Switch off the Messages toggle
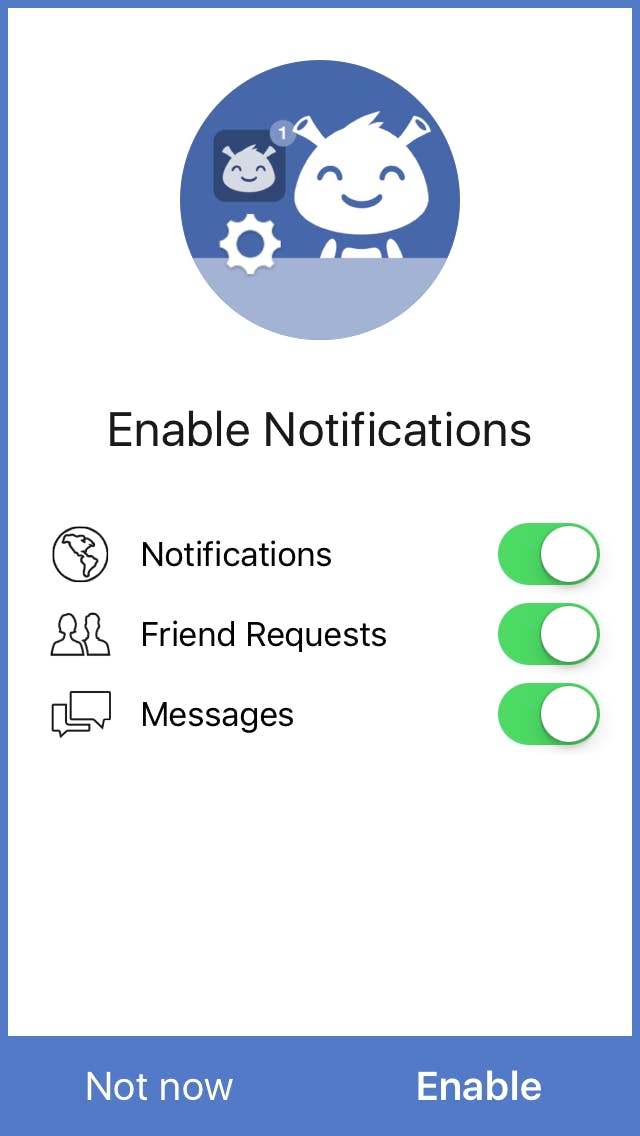 click(x=549, y=714)
